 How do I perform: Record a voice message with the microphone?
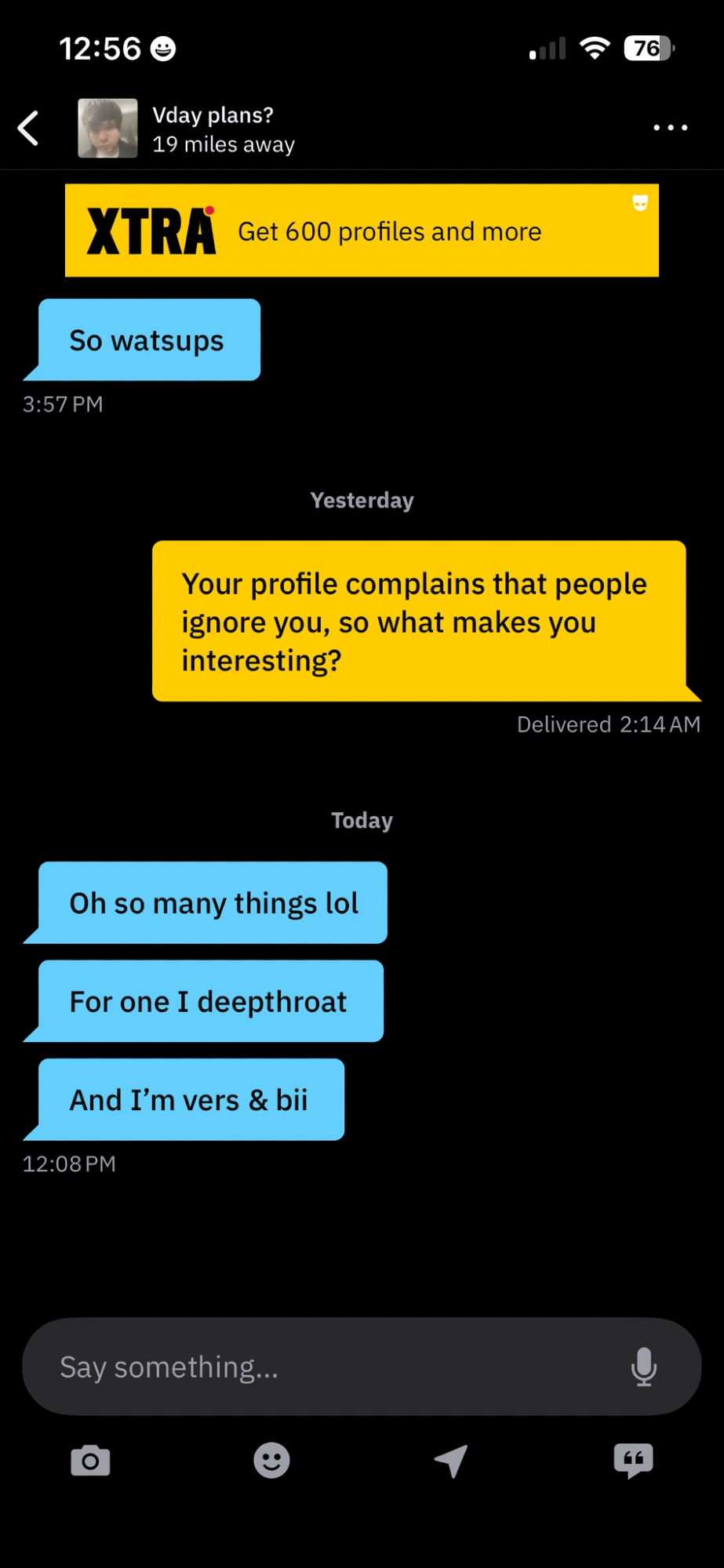(643, 1367)
